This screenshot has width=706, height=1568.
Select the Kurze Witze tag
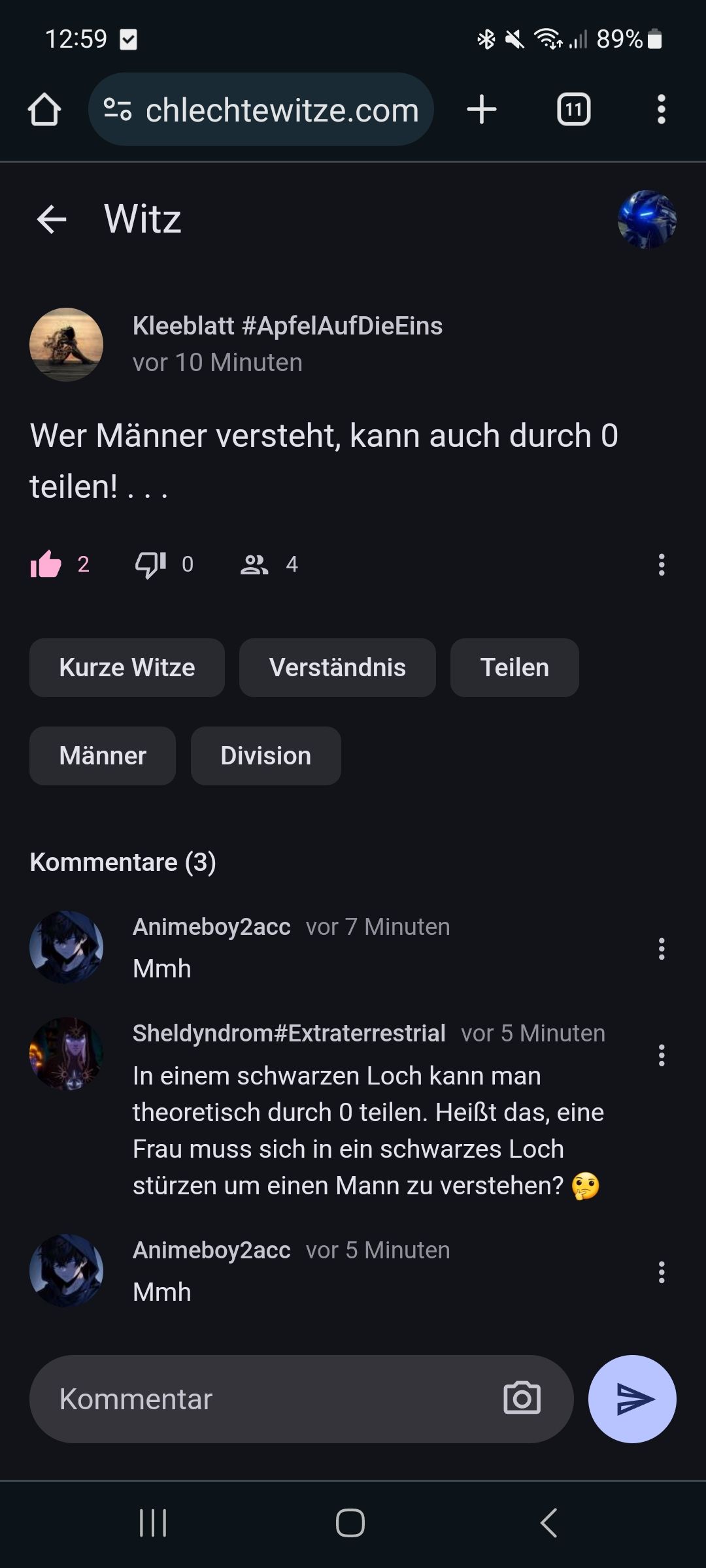tap(127, 668)
